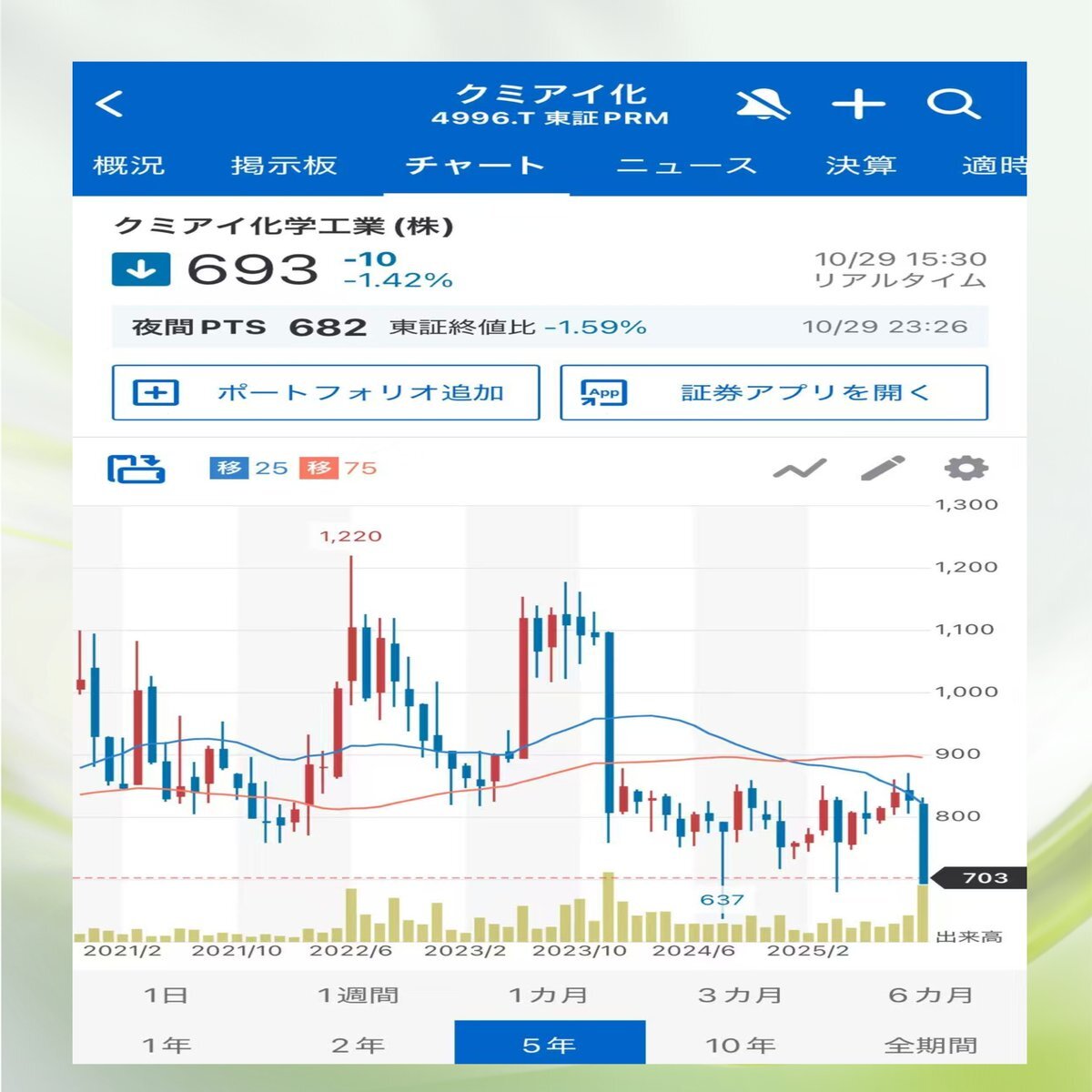The height and width of the screenshot is (1092, 1092).
Task: Open the 決算 tab
Action: pos(861,165)
